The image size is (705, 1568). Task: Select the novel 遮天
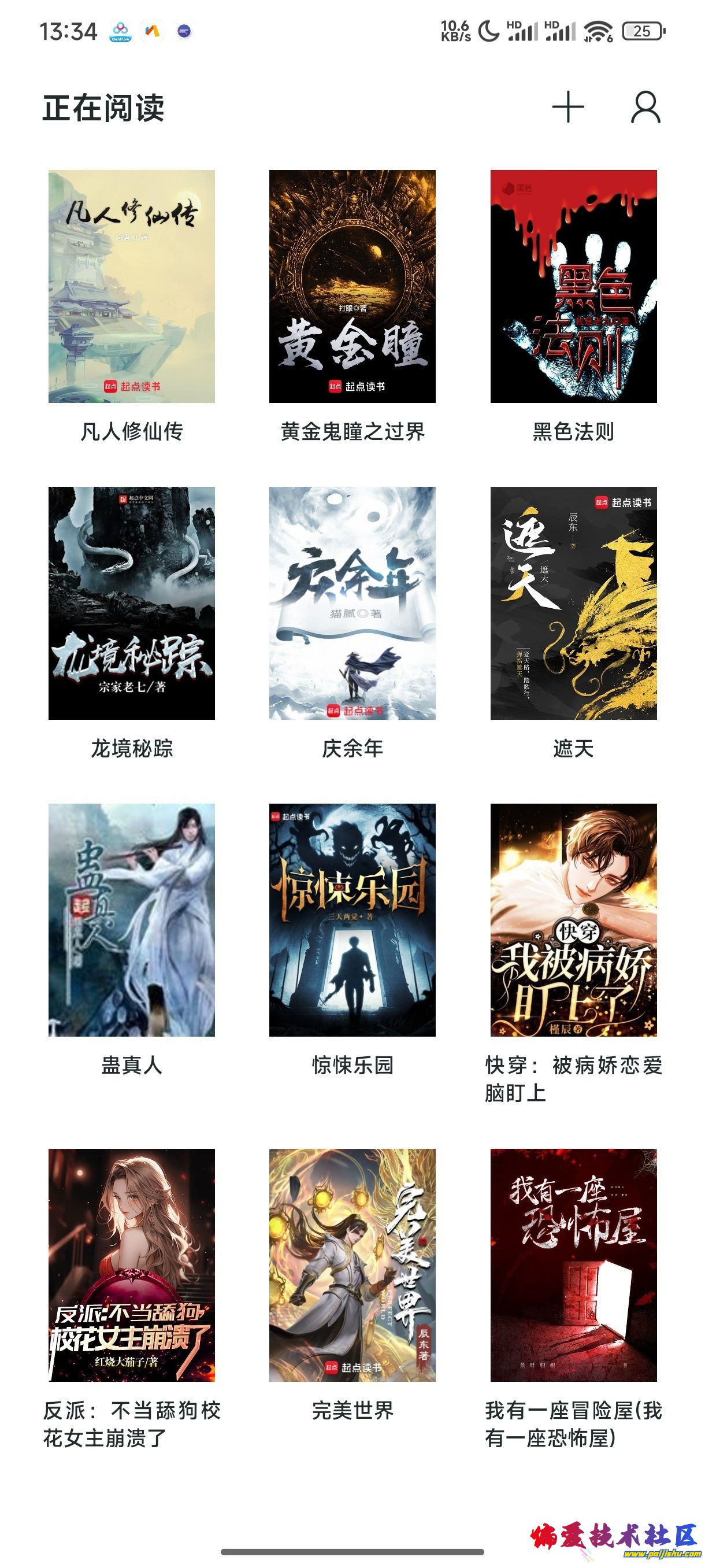[573, 602]
